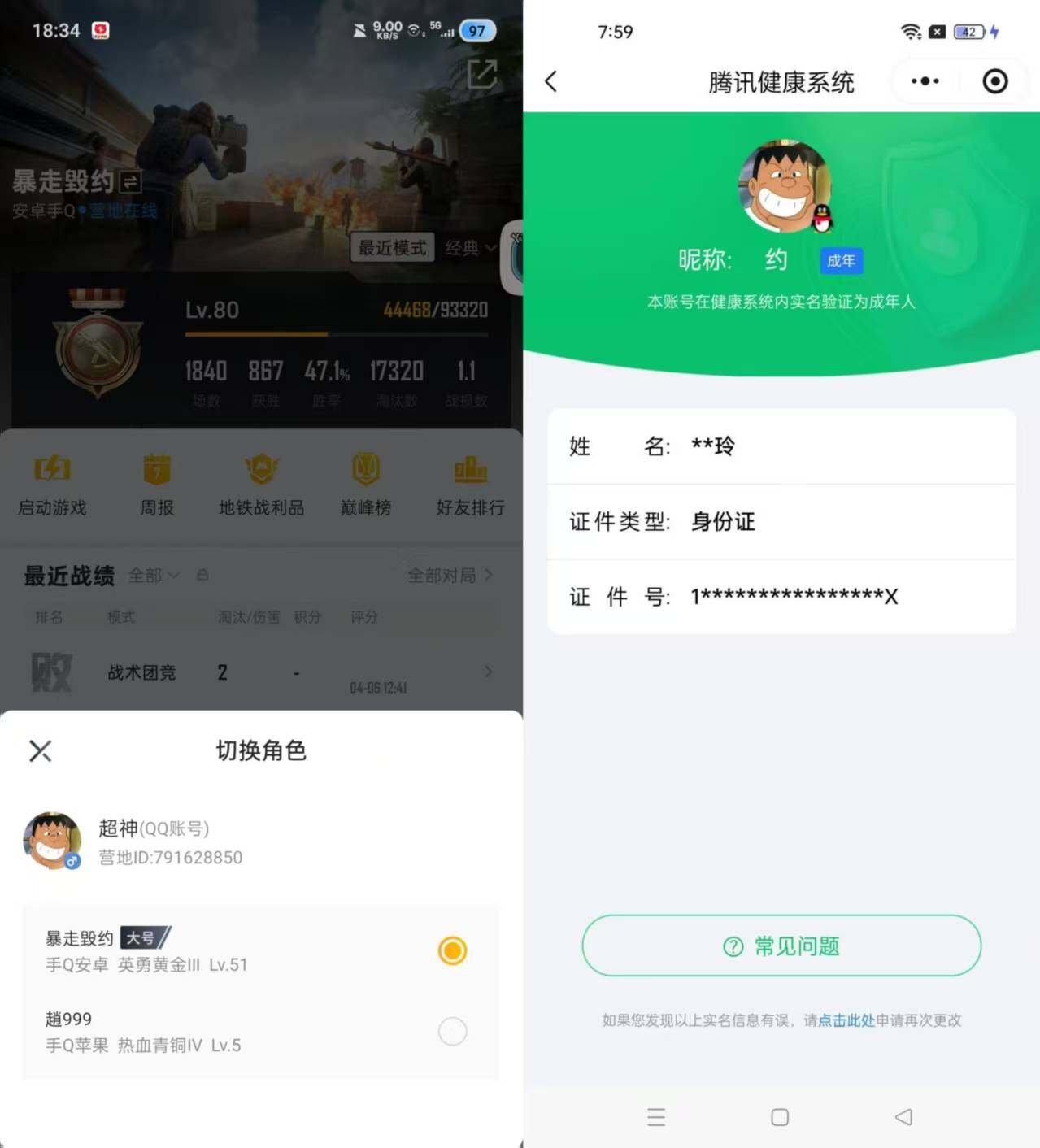1040x1148 pixels.
Task: Switch to the 最近模式 tab
Action: (x=393, y=248)
